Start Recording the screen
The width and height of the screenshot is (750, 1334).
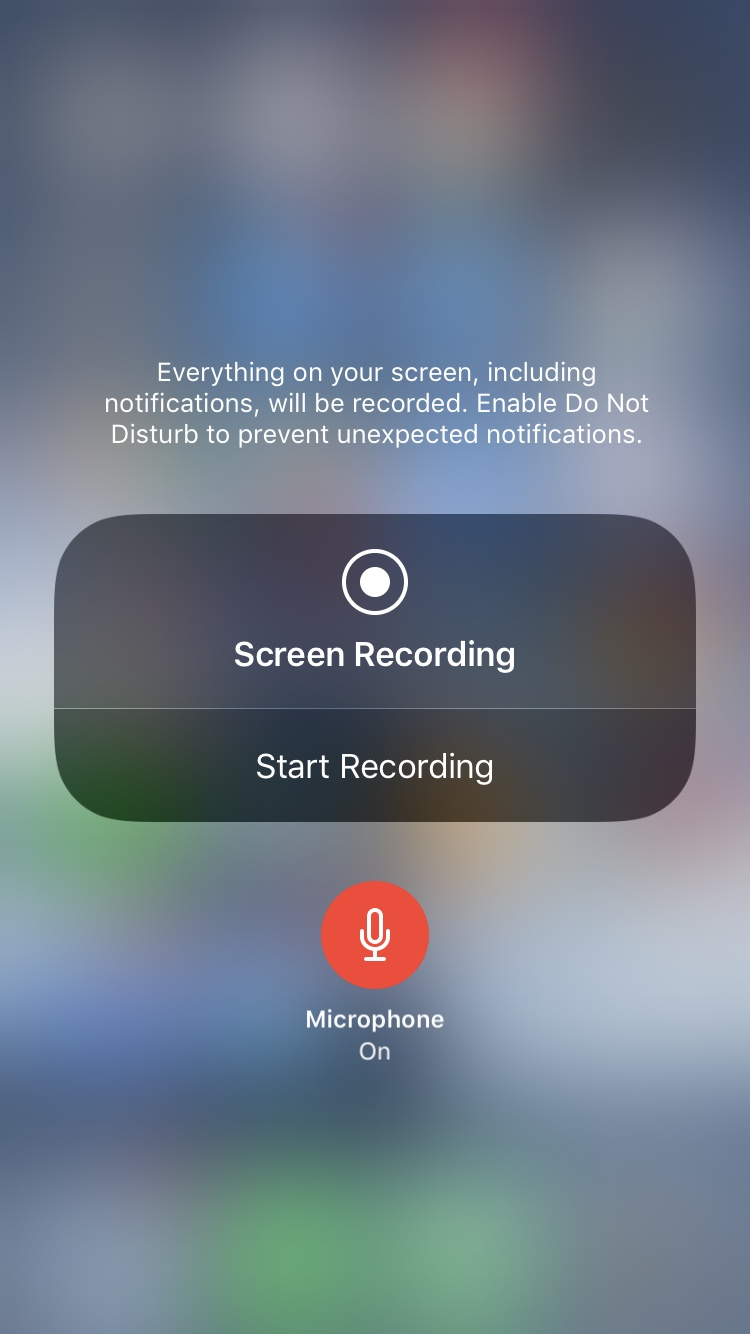tap(374, 766)
